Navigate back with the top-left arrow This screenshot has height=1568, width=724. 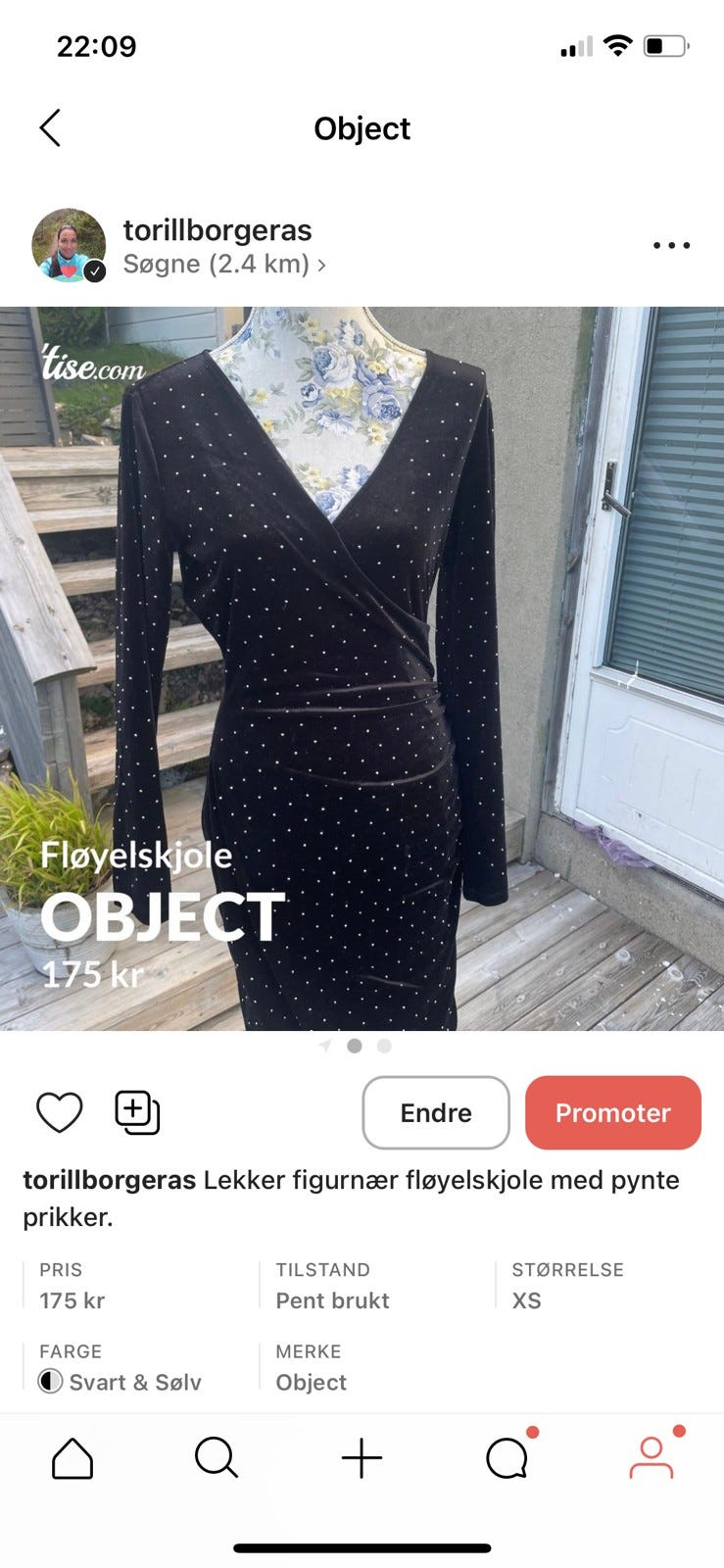(50, 128)
